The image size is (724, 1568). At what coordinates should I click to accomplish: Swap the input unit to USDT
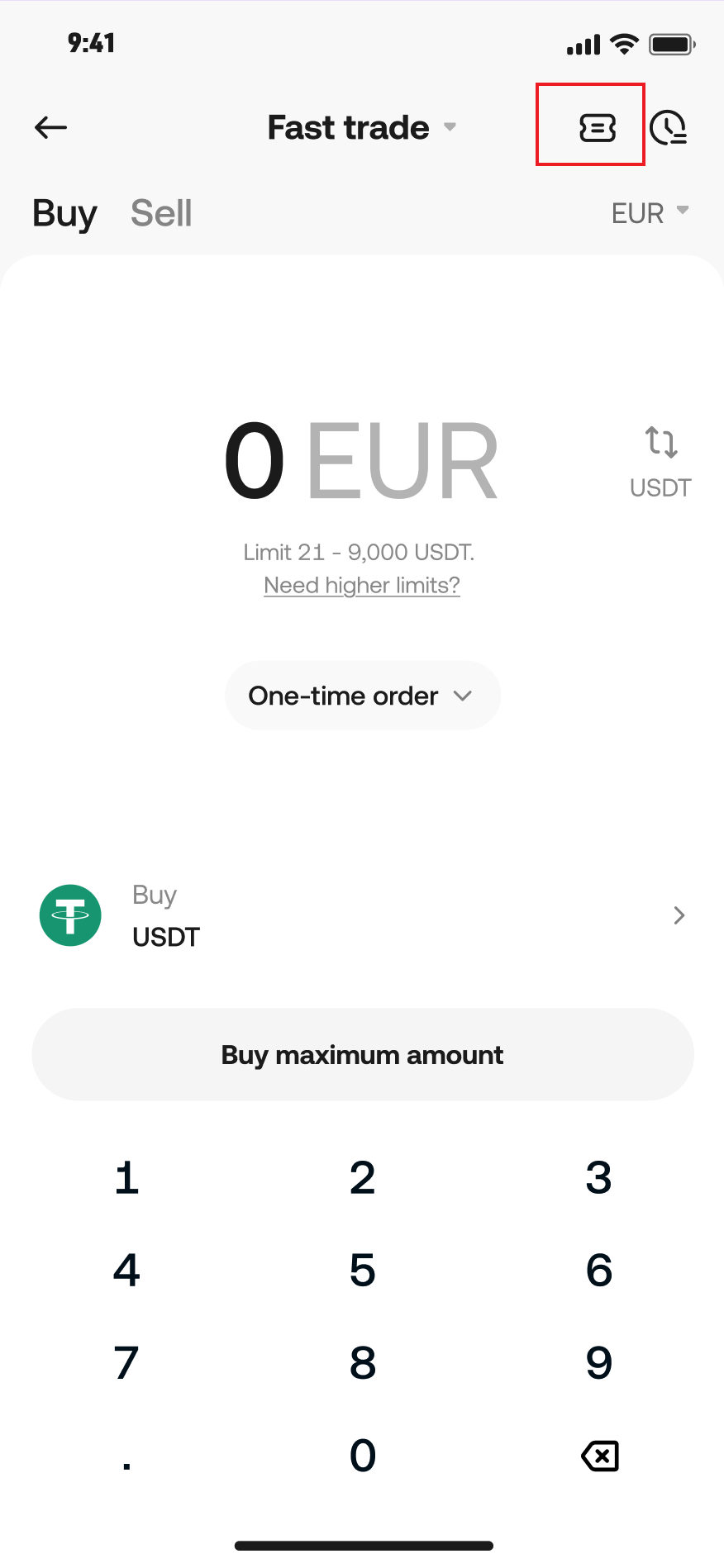660,462
